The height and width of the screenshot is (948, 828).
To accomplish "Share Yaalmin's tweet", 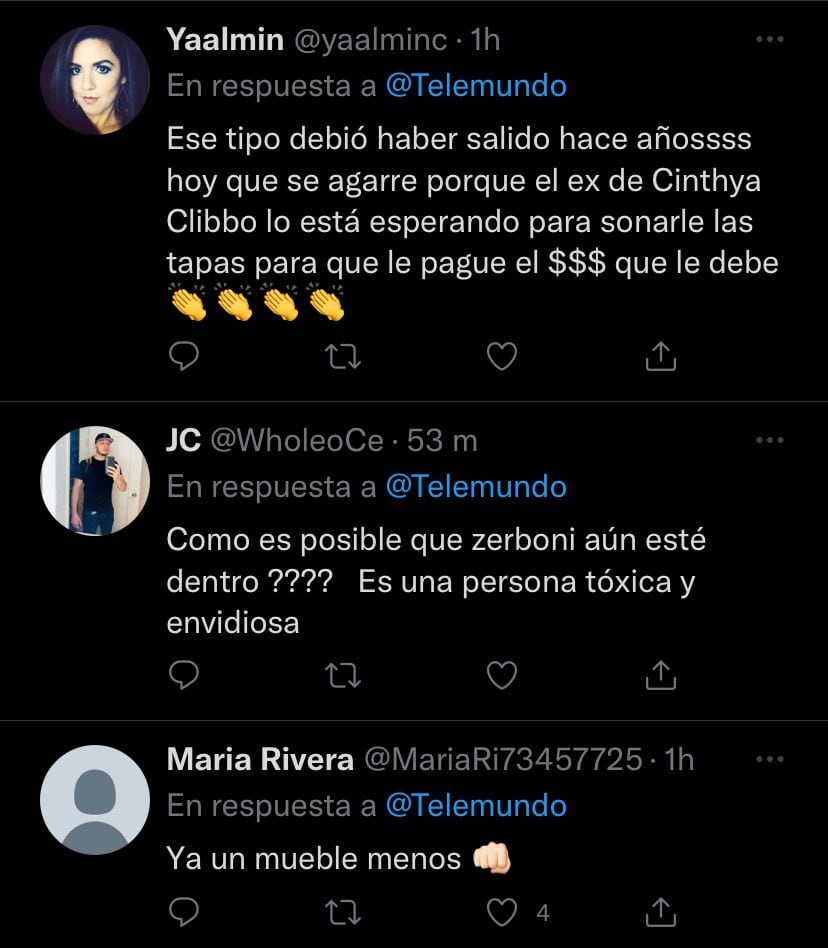I will coord(660,355).
